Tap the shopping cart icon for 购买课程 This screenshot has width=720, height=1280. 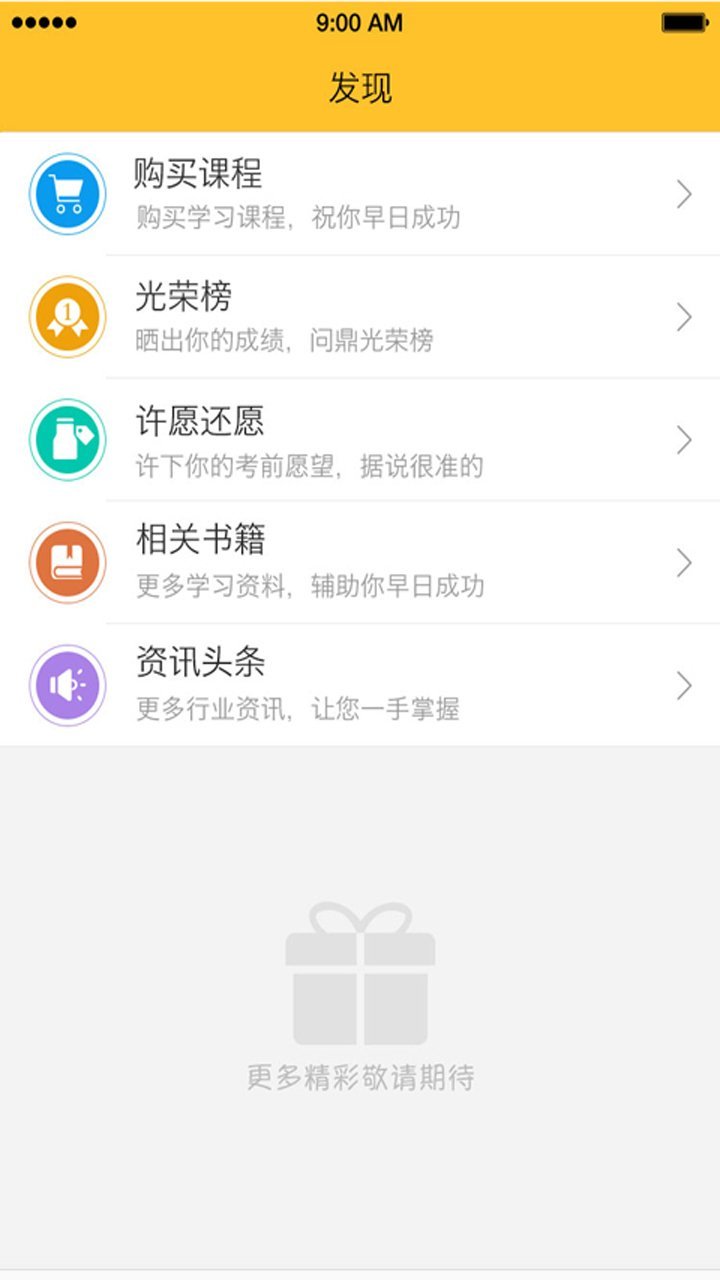click(66, 194)
